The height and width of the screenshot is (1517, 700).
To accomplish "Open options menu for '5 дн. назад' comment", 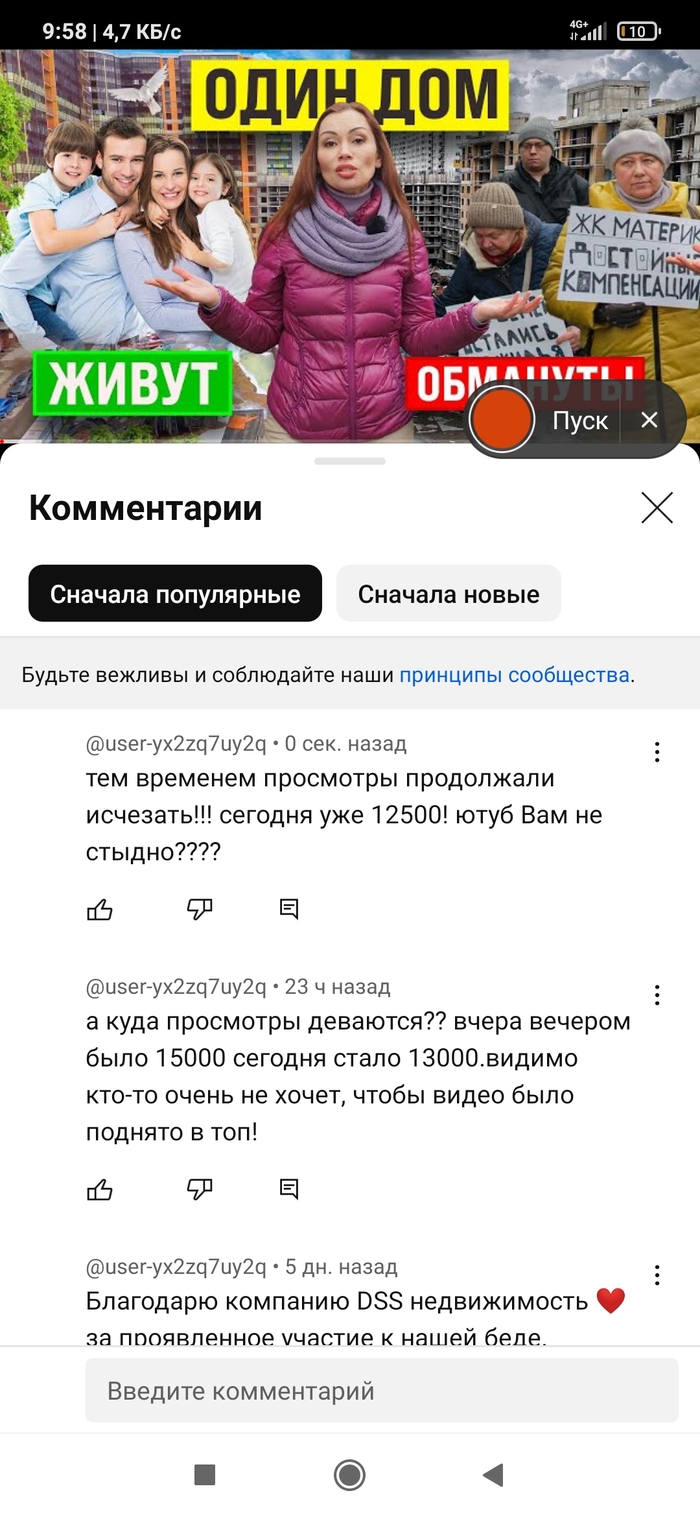I will tap(657, 1275).
